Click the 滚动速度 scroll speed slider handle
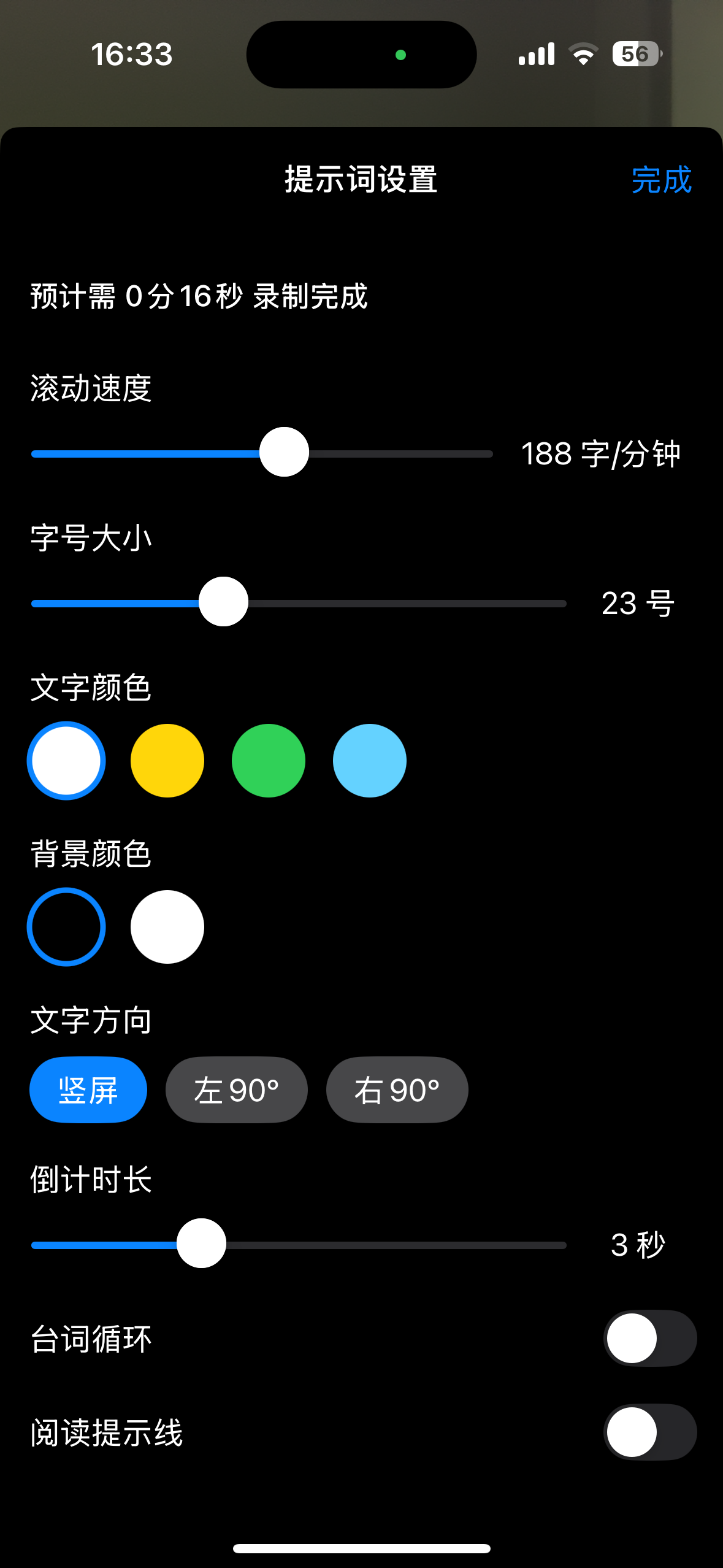 (285, 452)
